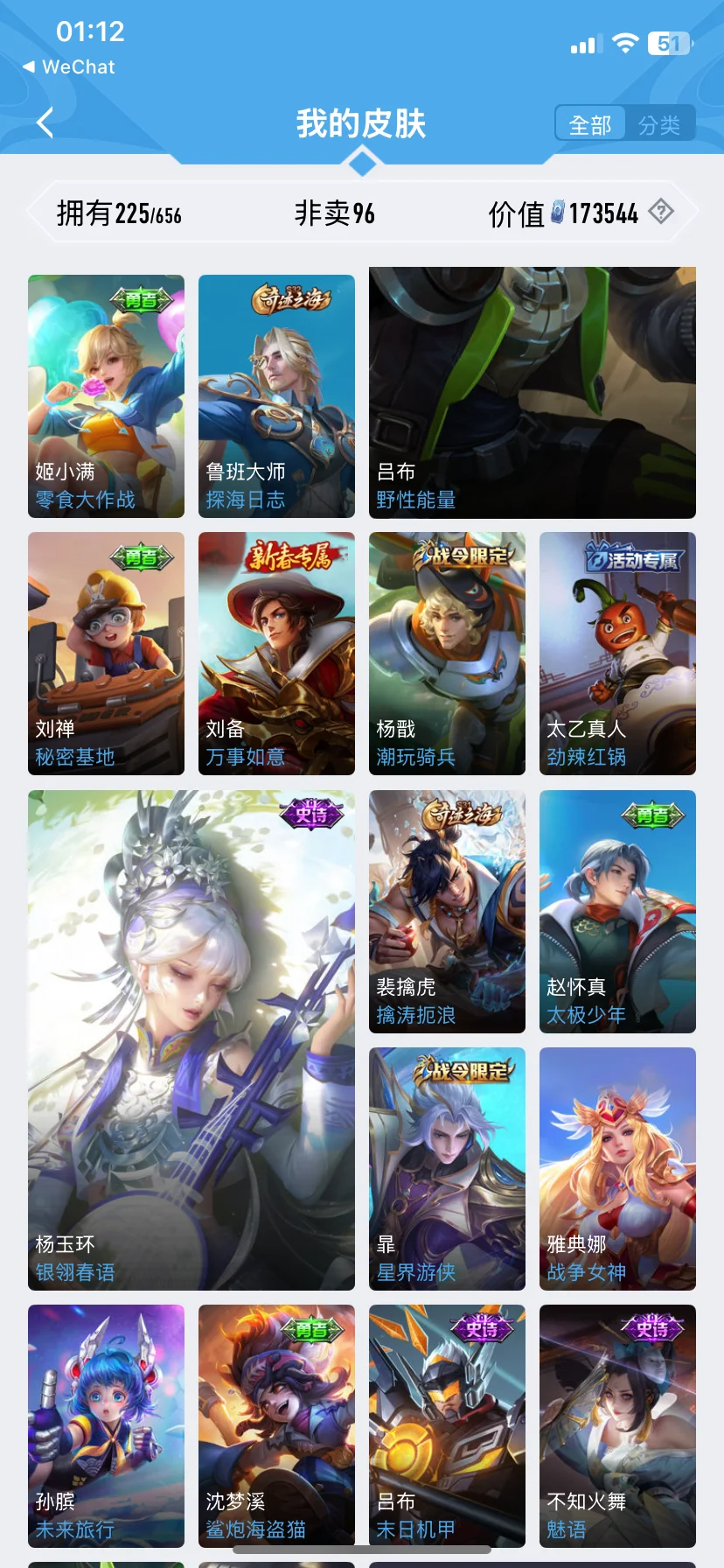The image size is (724, 1568).
Task: Open 姬小满 零食大作战 skin card
Action: (x=106, y=396)
